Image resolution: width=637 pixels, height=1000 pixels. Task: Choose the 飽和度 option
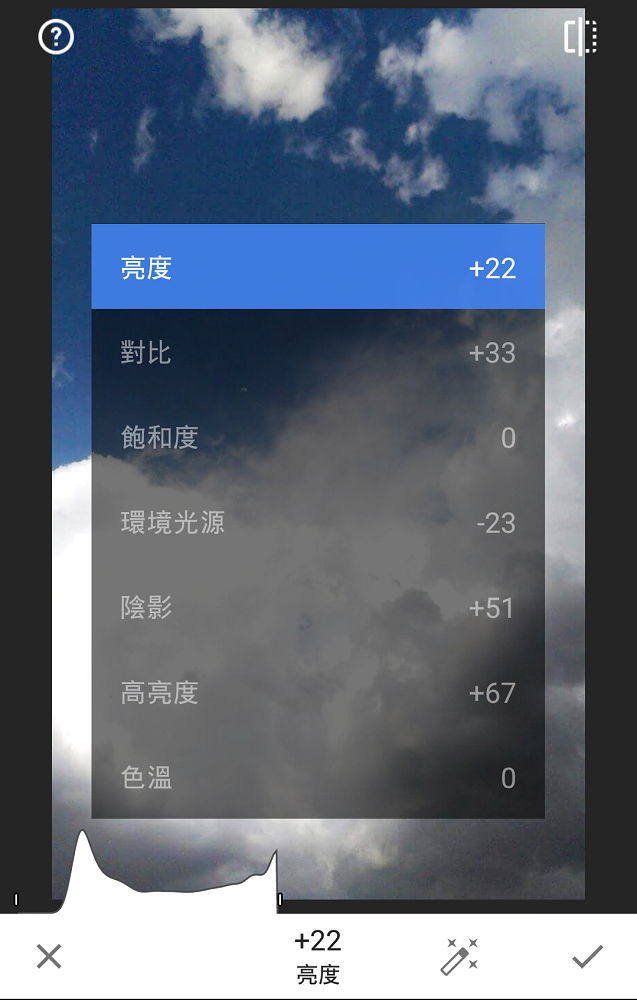click(x=318, y=437)
